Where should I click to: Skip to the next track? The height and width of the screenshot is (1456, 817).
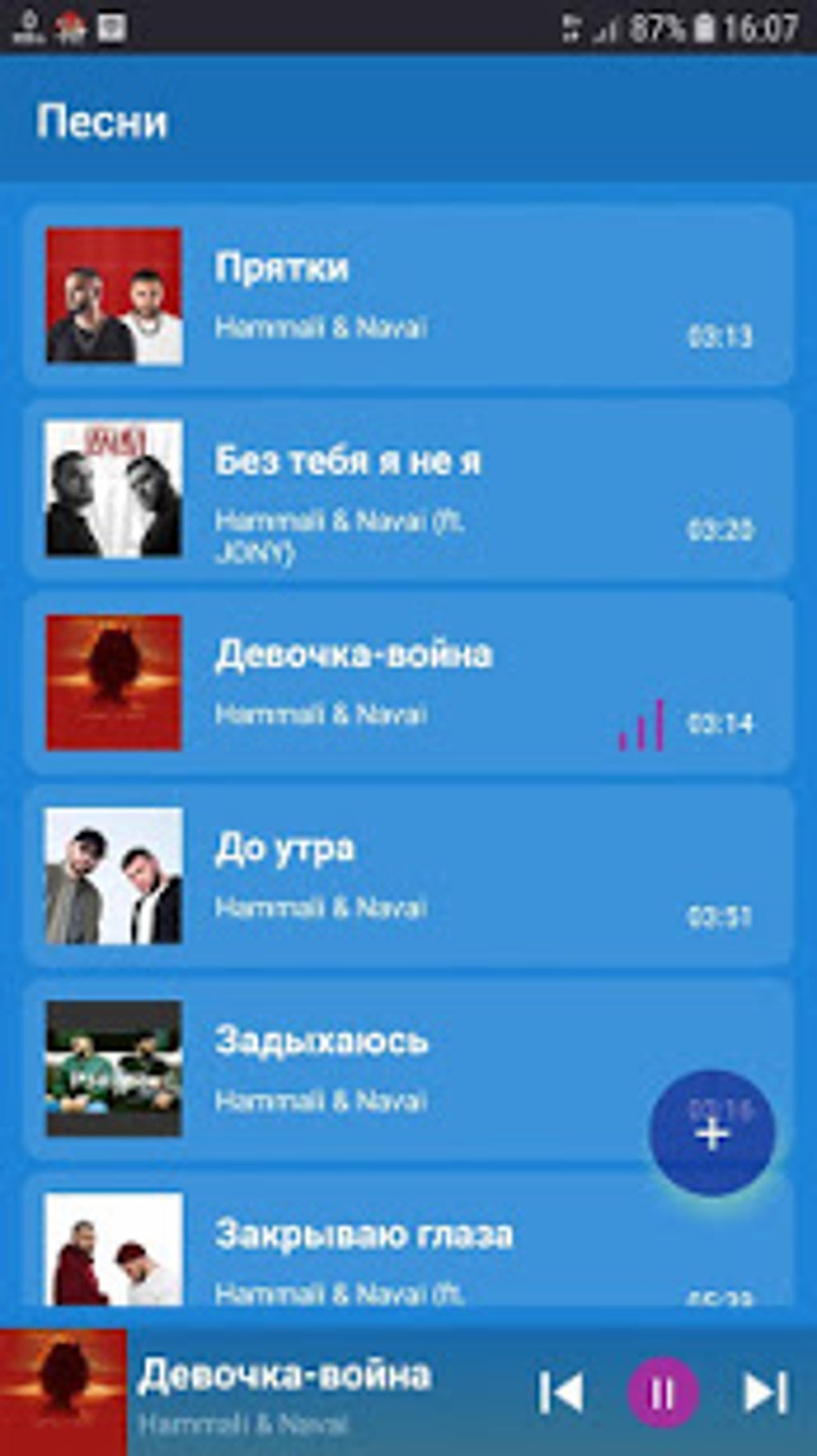(x=765, y=1393)
